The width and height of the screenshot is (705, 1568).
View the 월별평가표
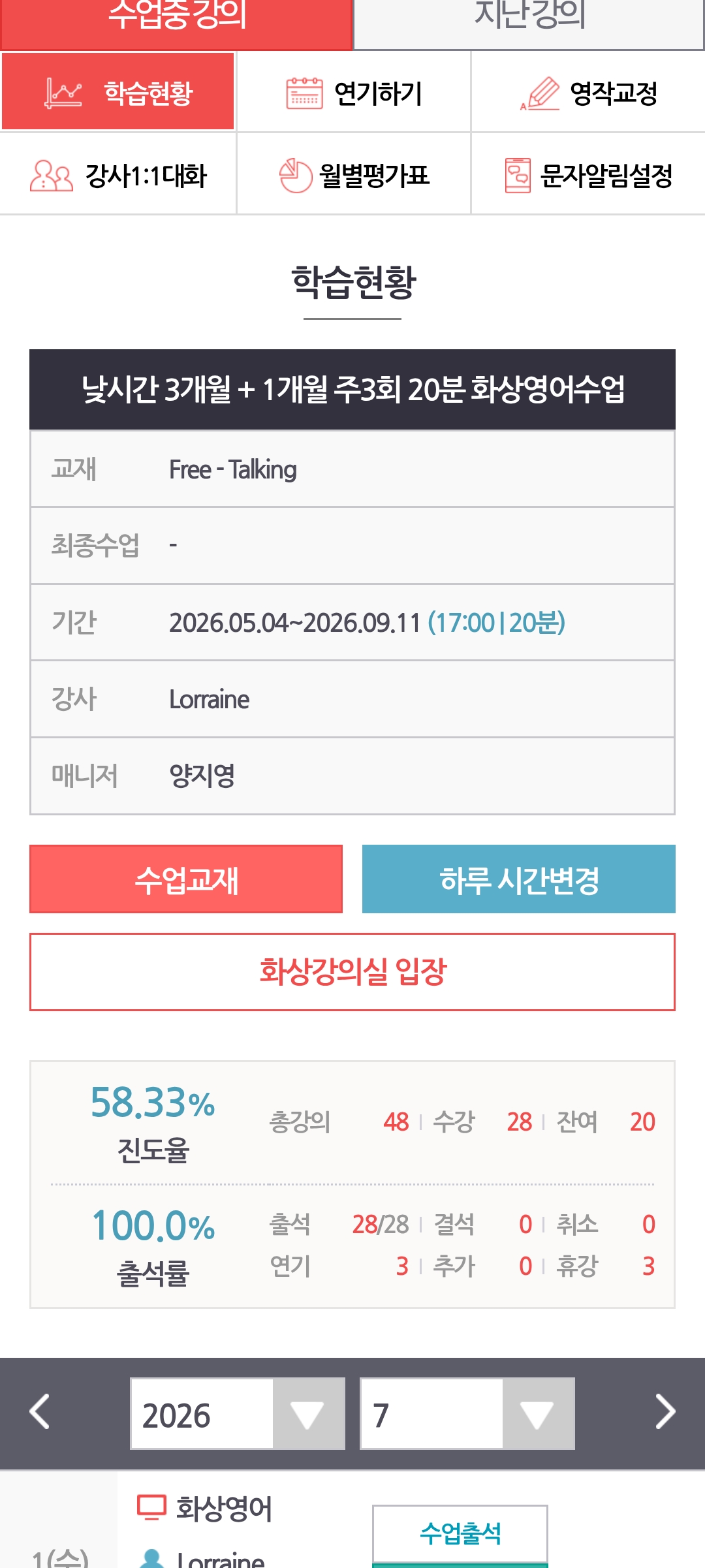click(353, 174)
